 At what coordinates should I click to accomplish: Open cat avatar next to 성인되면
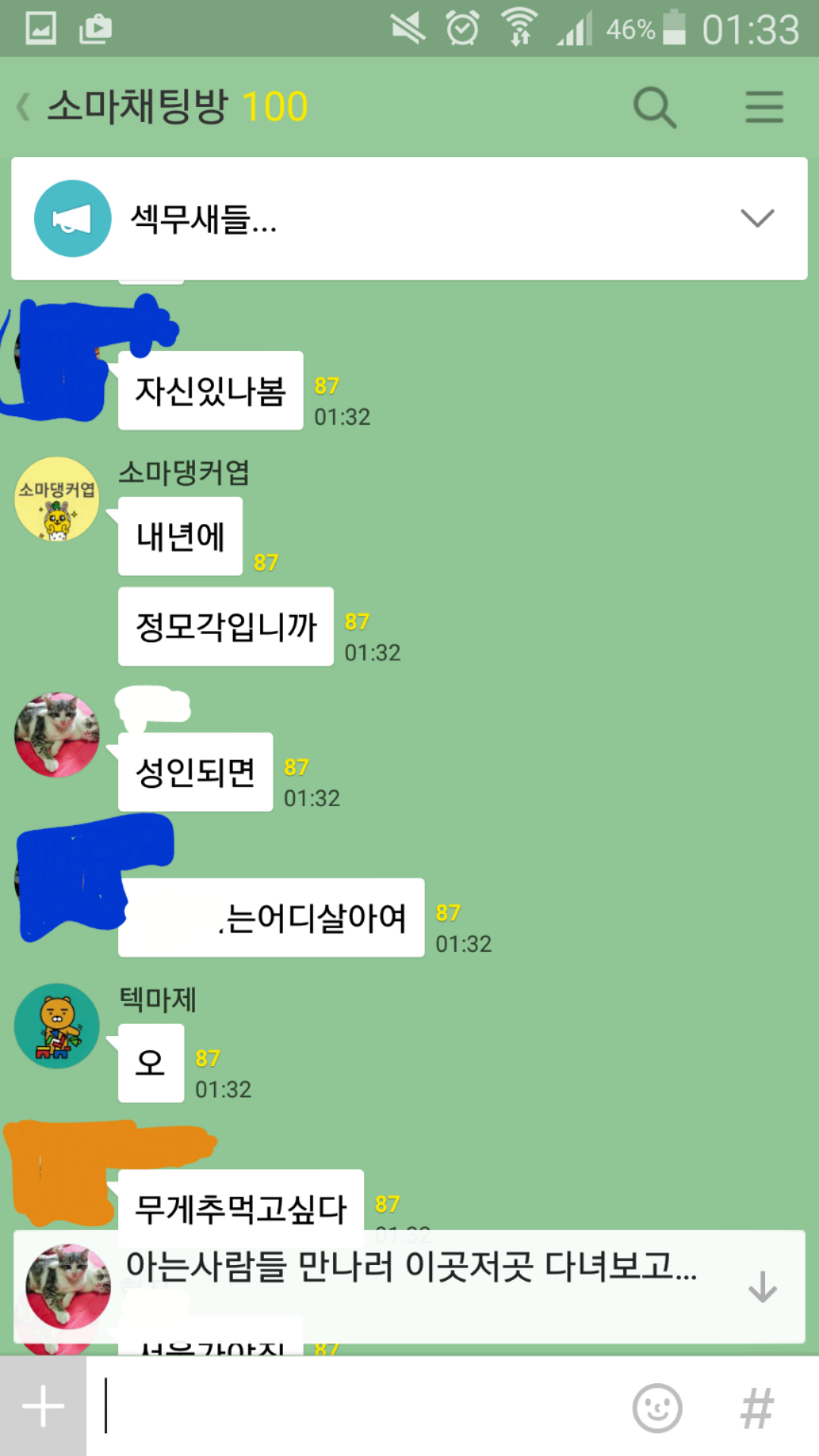tap(57, 734)
